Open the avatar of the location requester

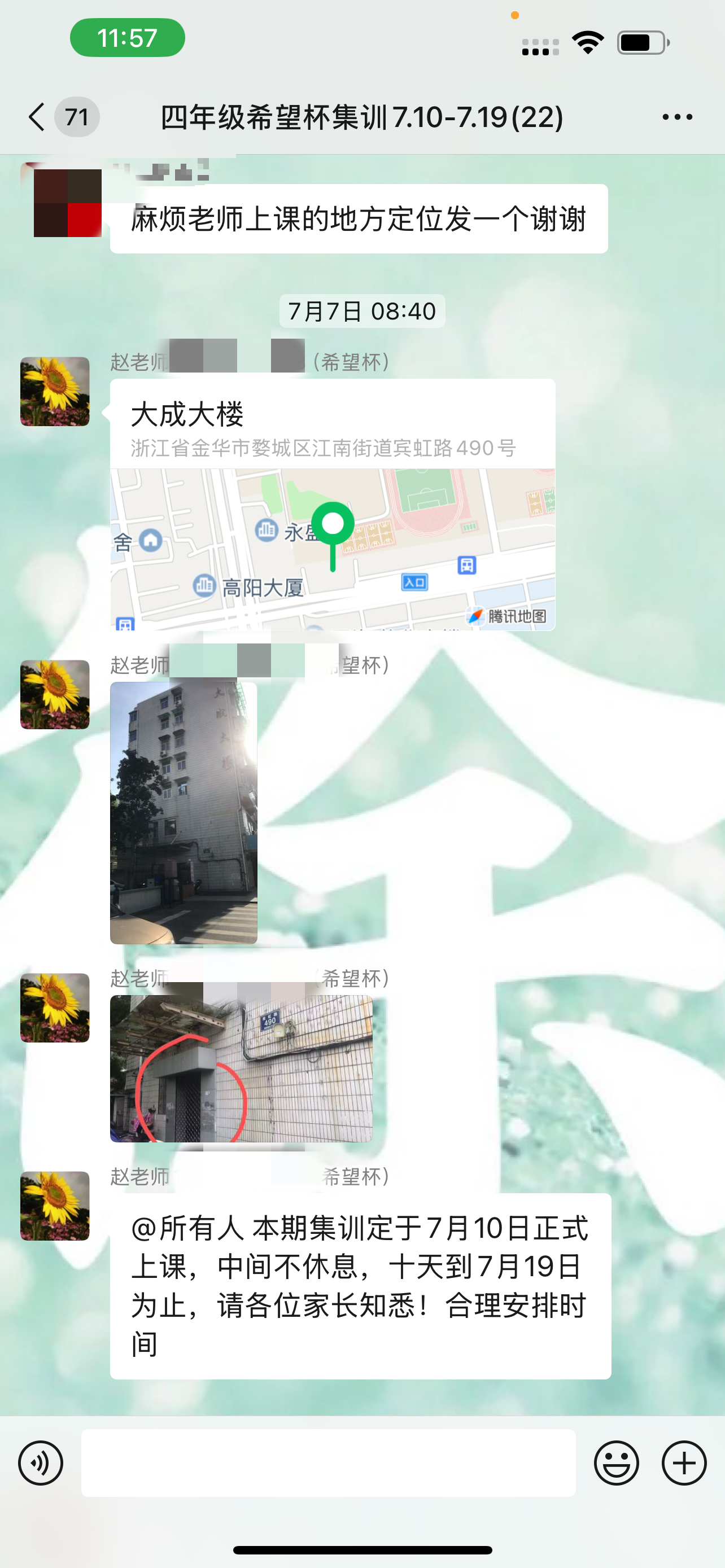(x=62, y=201)
